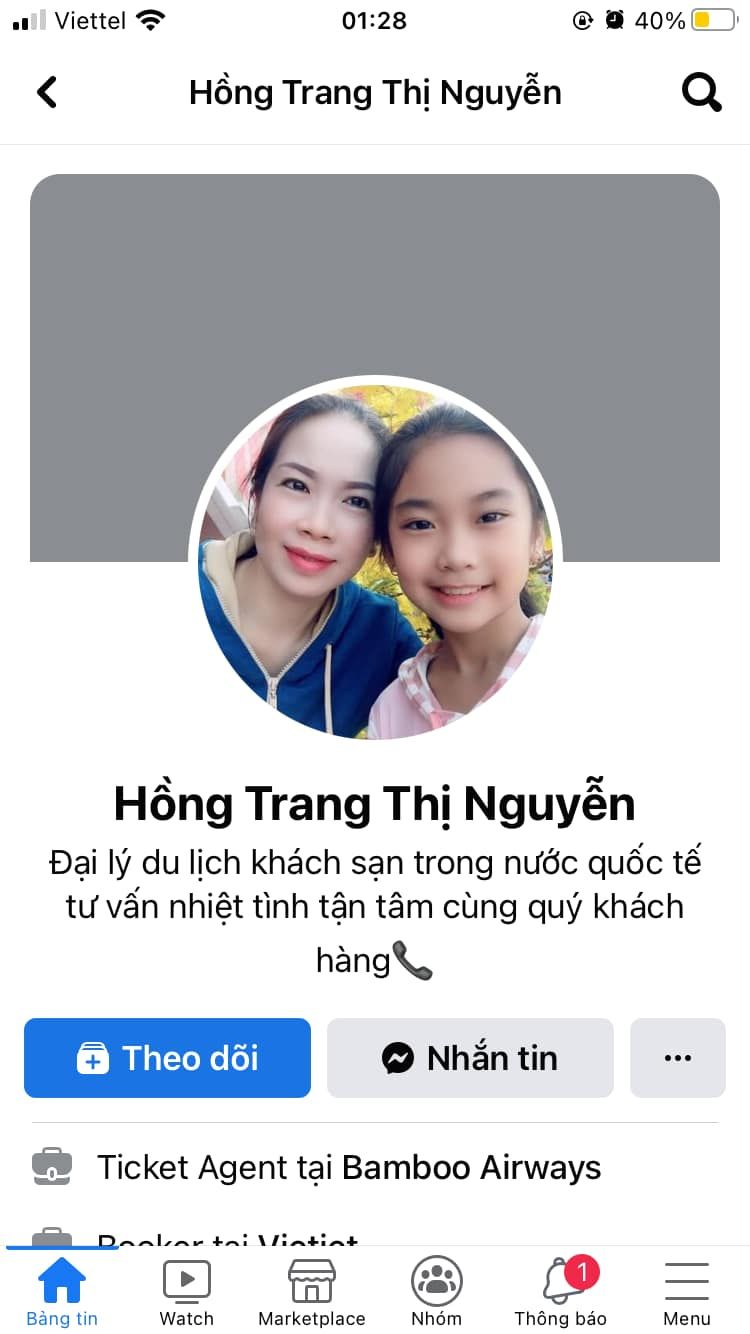Go back using the top-left arrow
The image size is (750, 1334).
pos(47,93)
